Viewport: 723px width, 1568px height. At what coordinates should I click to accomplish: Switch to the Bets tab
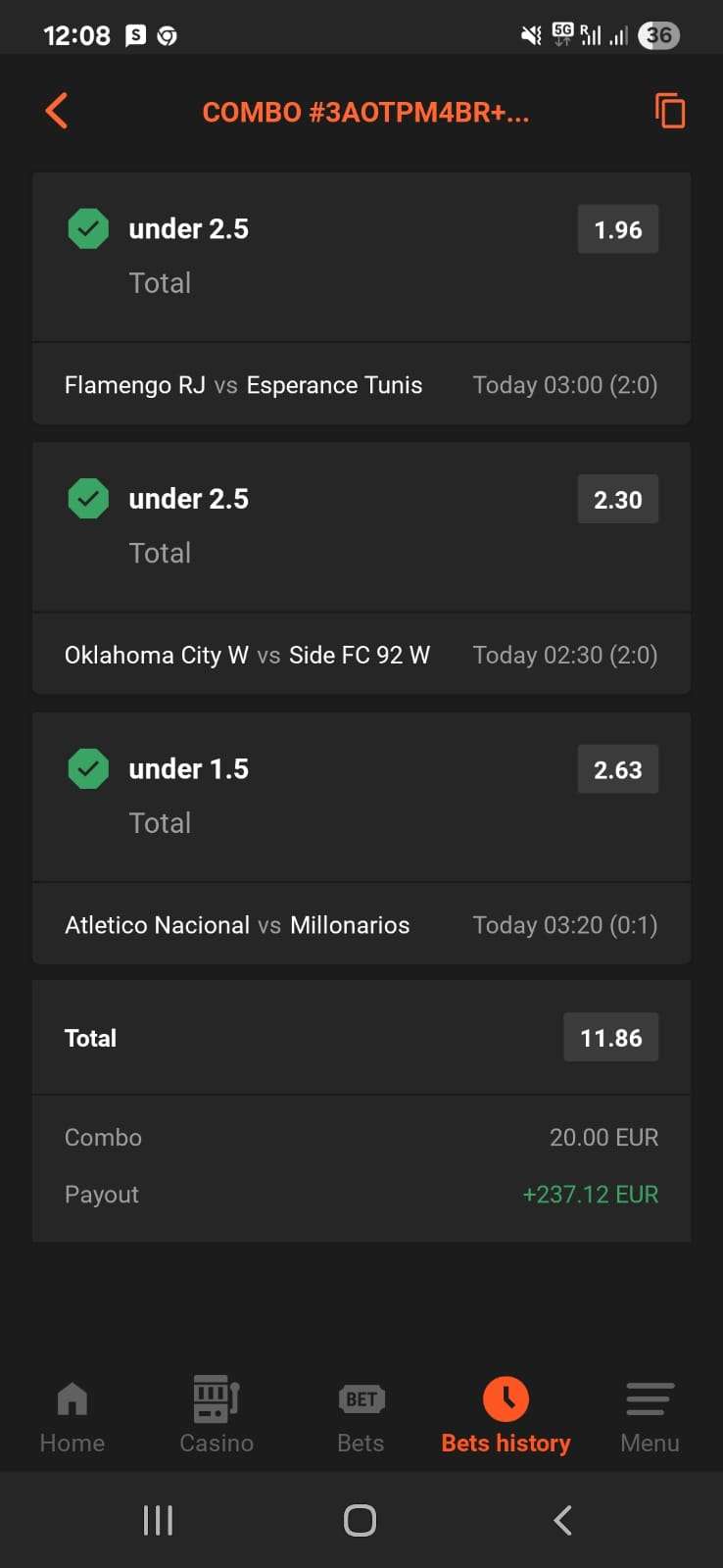coord(361,1417)
